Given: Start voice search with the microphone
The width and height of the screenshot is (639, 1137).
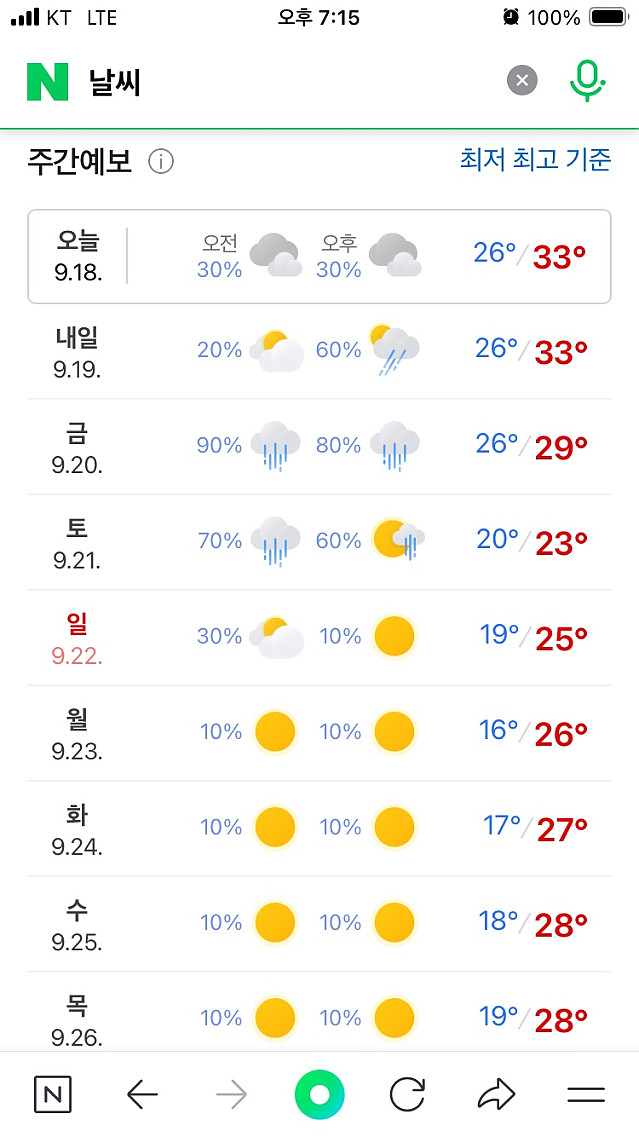Looking at the screenshot, I should pyautogui.click(x=588, y=81).
